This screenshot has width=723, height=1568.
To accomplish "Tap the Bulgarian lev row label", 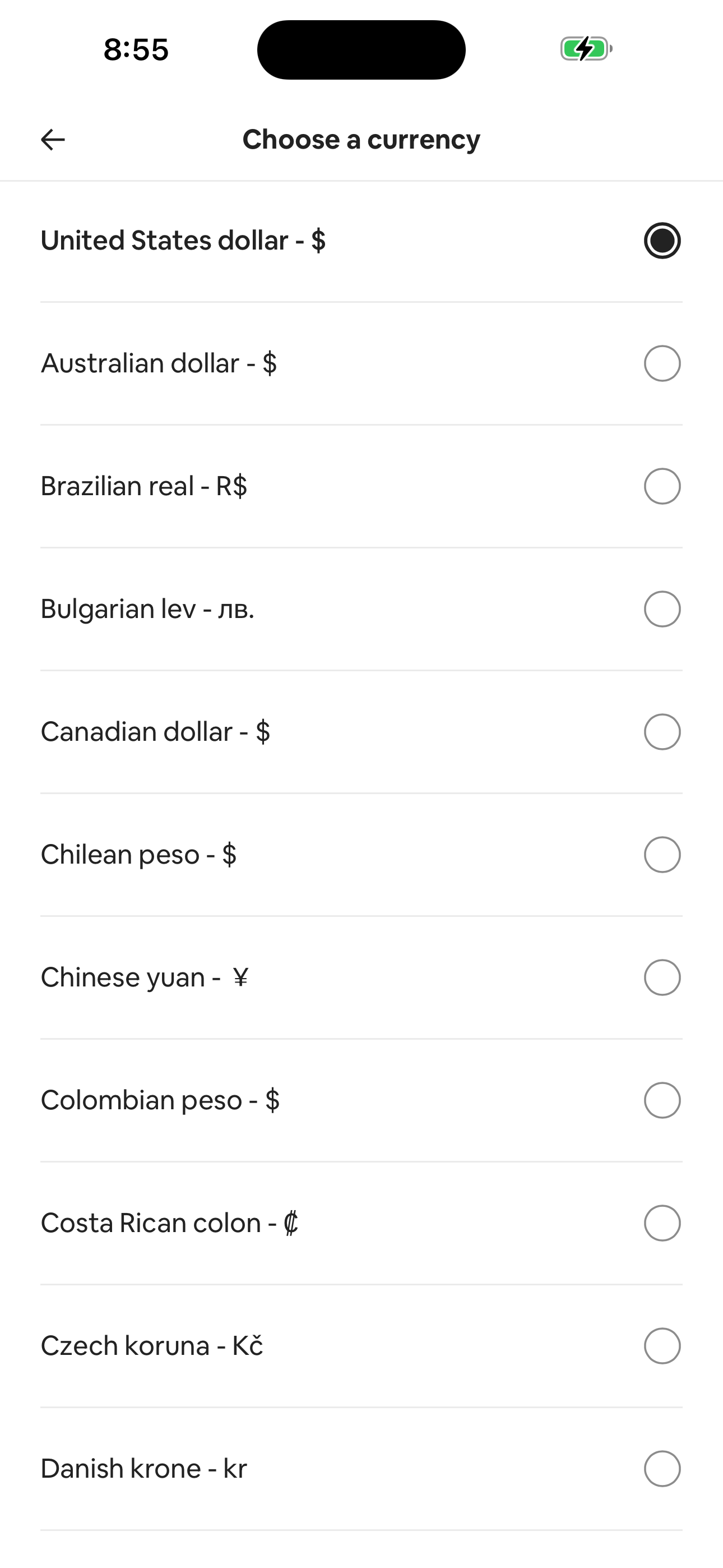I will [149, 608].
